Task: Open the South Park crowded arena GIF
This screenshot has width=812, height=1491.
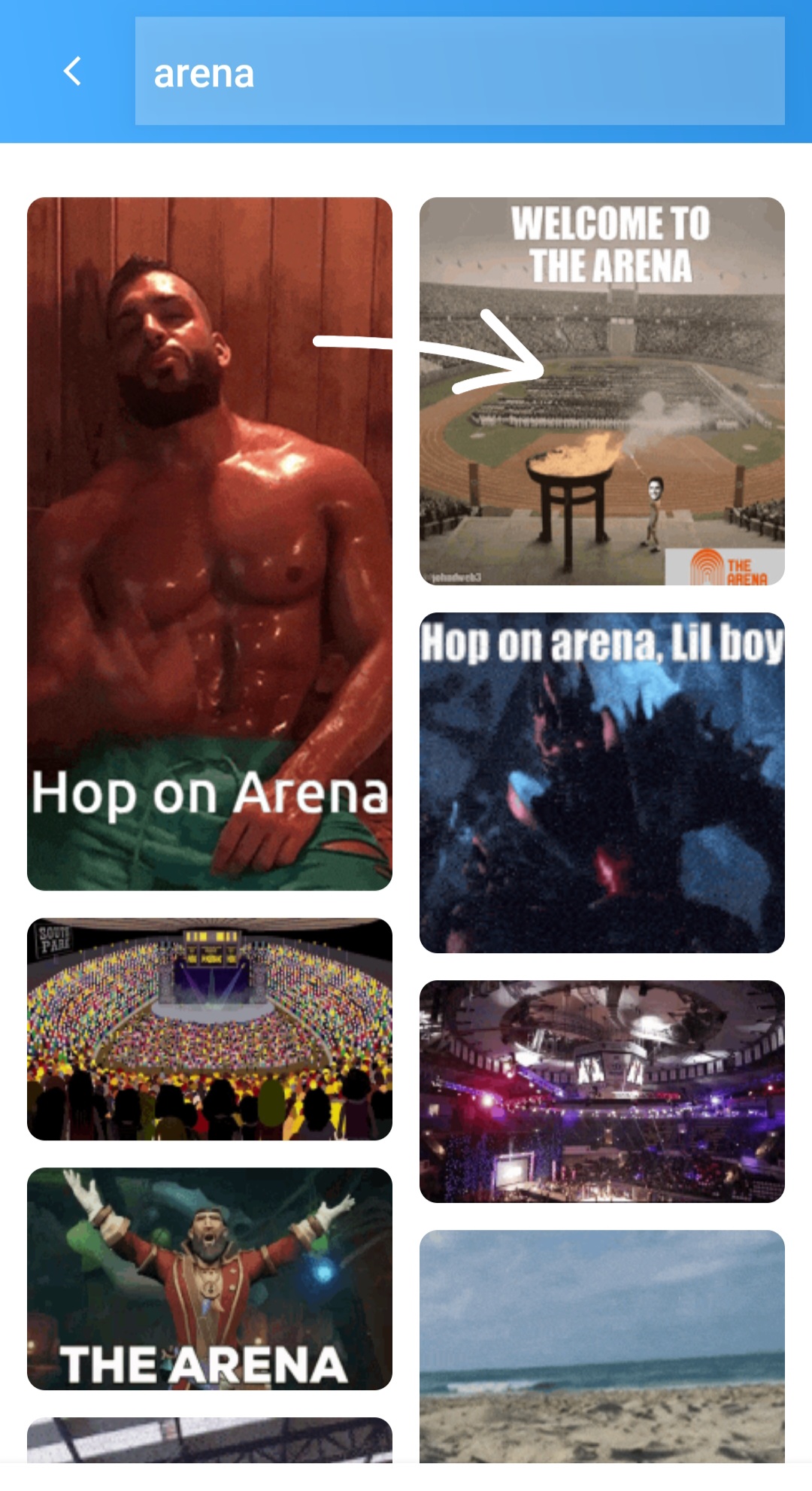Action: pos(209,1028)
